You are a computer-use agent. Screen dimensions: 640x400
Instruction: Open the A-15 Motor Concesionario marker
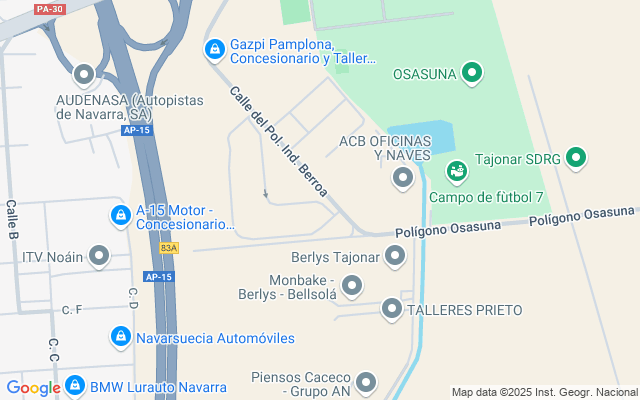120,215
